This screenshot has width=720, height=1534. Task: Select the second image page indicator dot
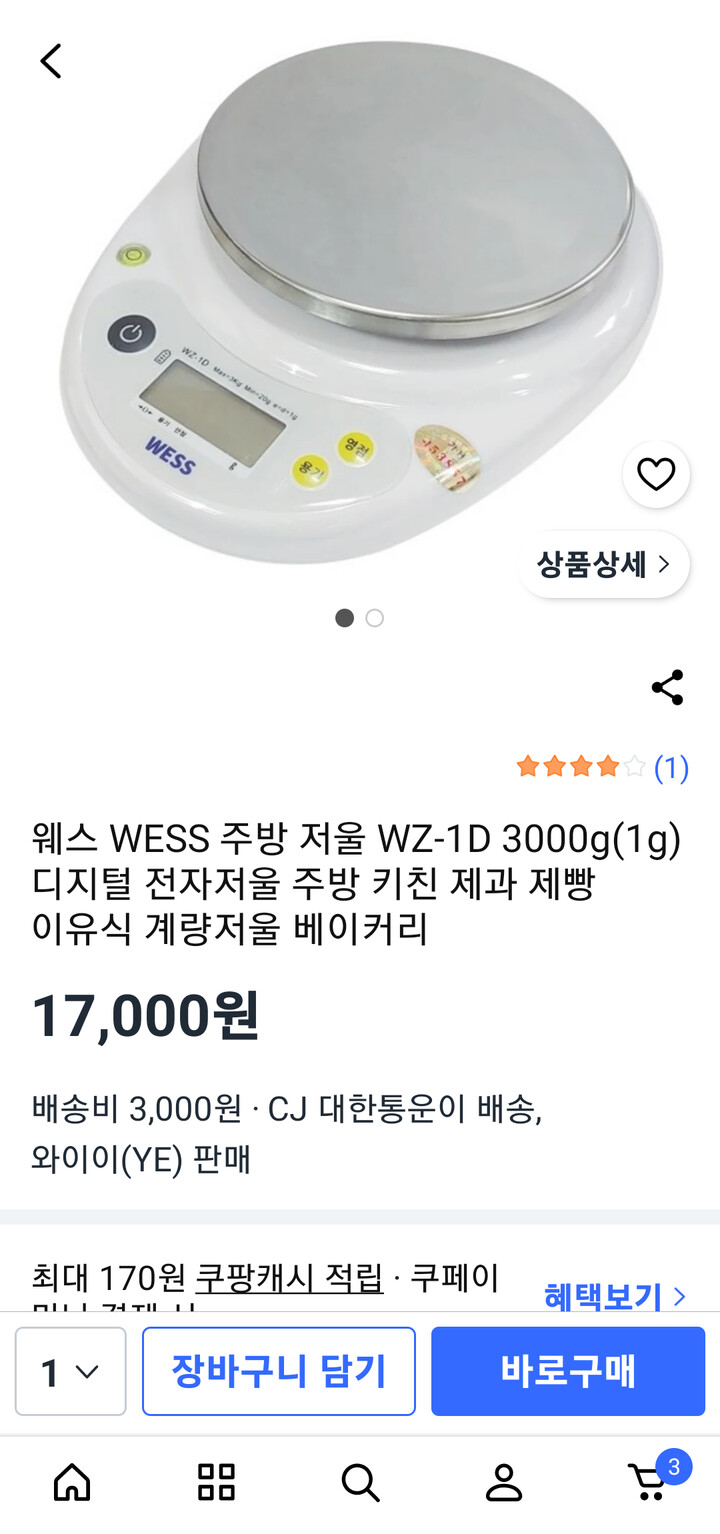tap(375, 618)
